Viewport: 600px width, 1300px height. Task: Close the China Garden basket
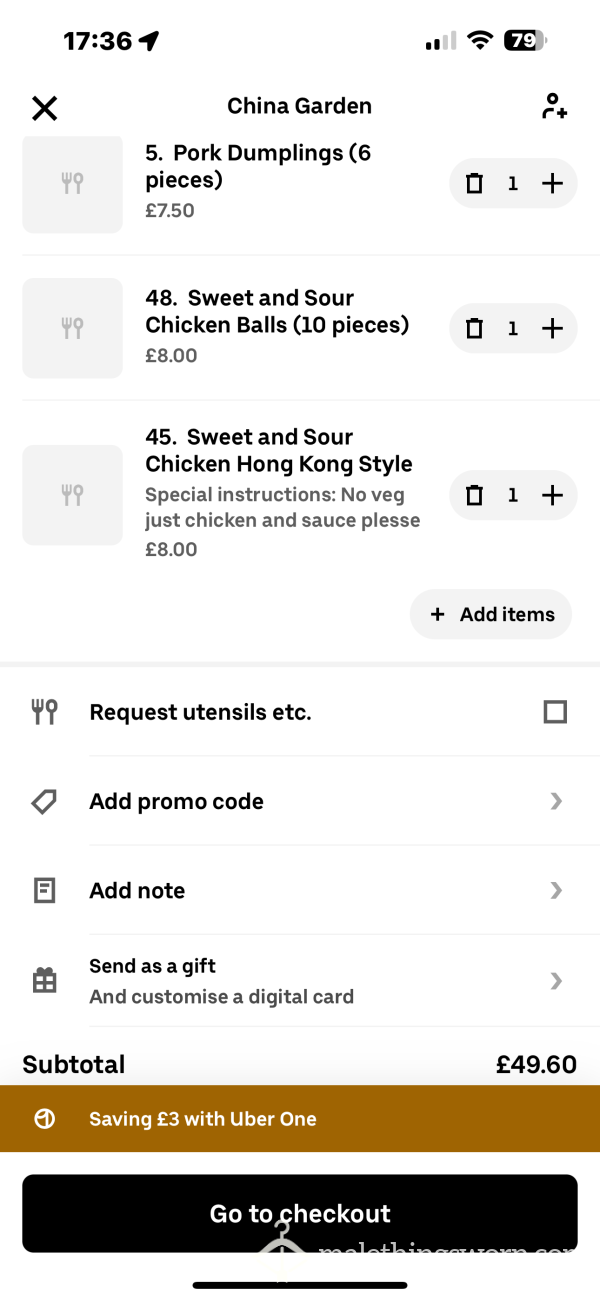(45, 108)
